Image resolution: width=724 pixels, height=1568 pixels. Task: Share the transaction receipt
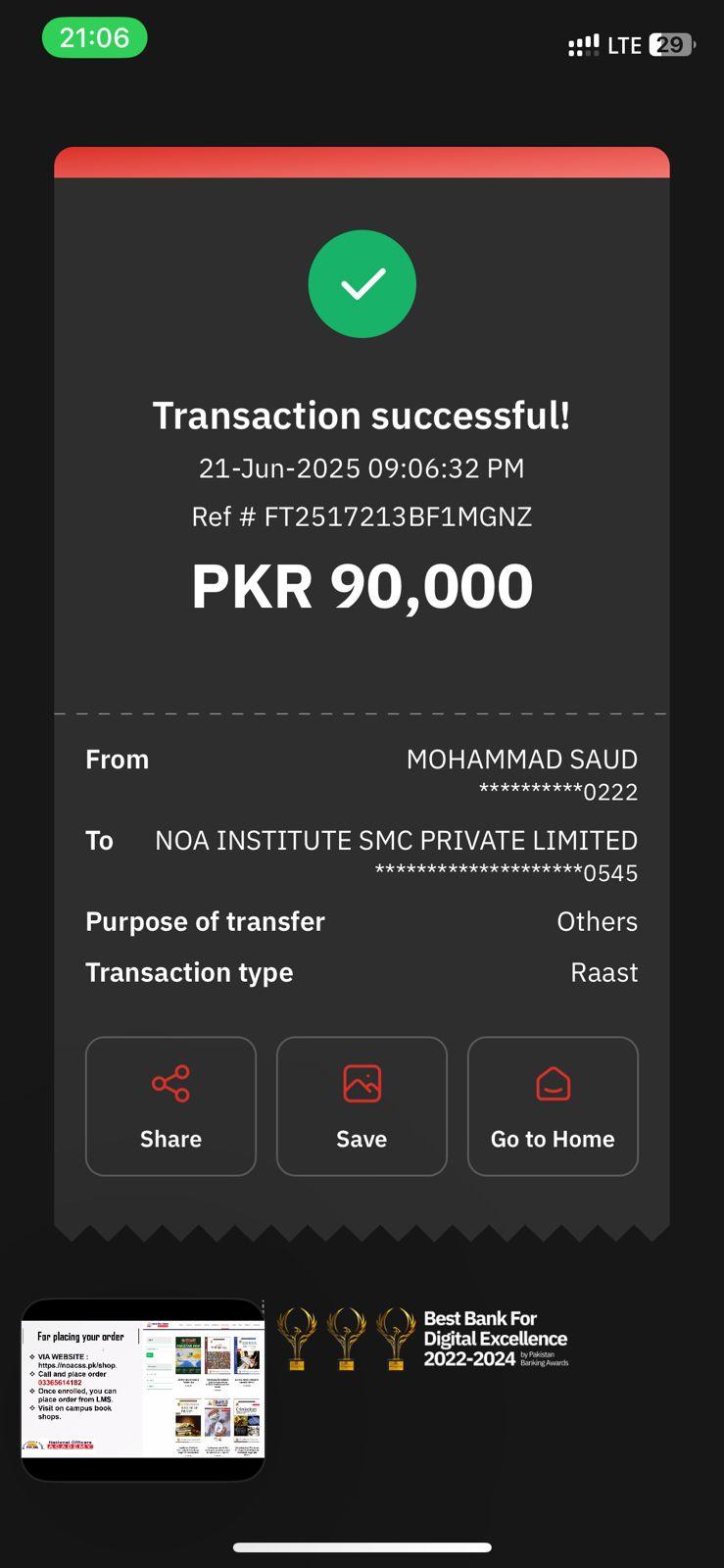pos(170,1105)
